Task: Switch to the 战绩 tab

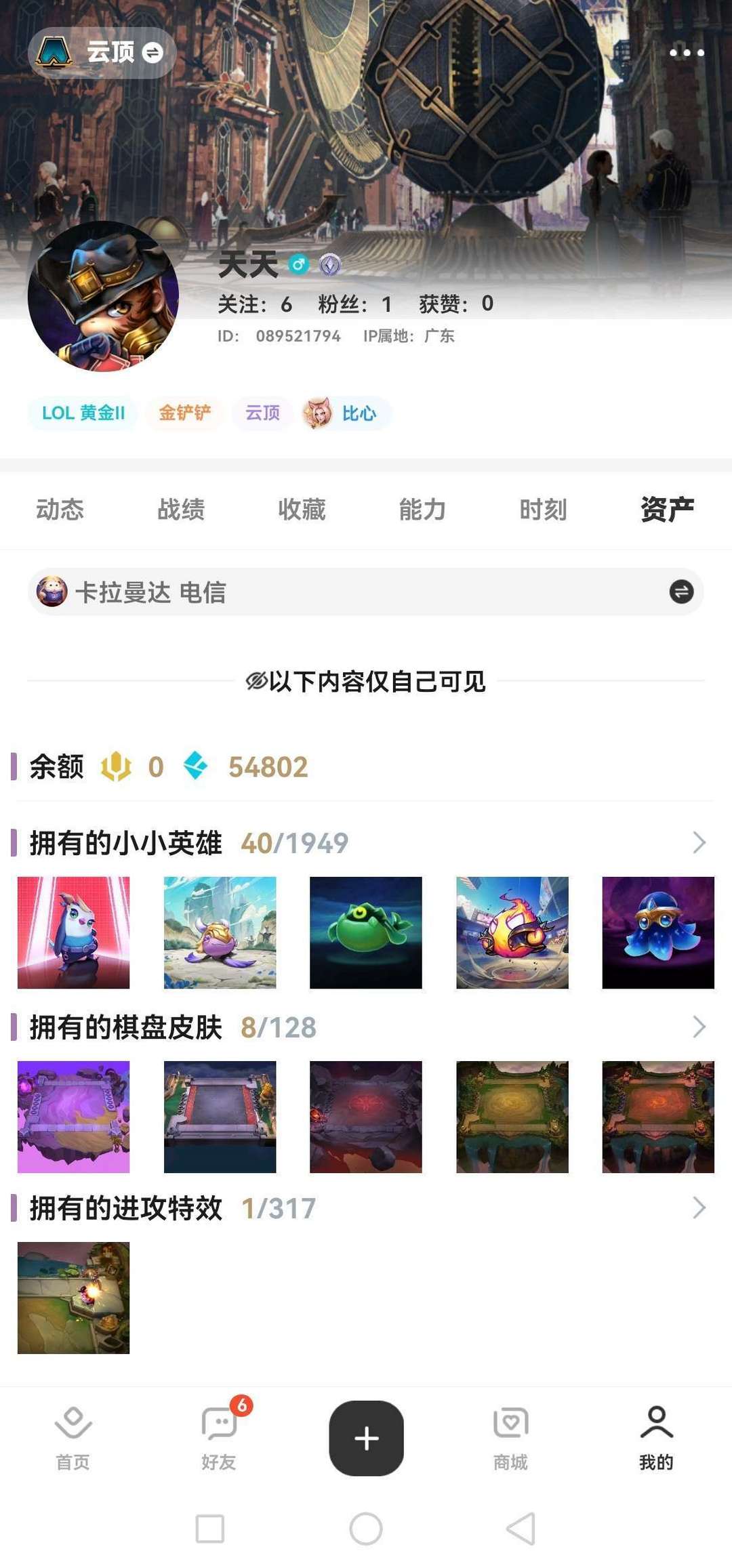Action: [180, 510]
